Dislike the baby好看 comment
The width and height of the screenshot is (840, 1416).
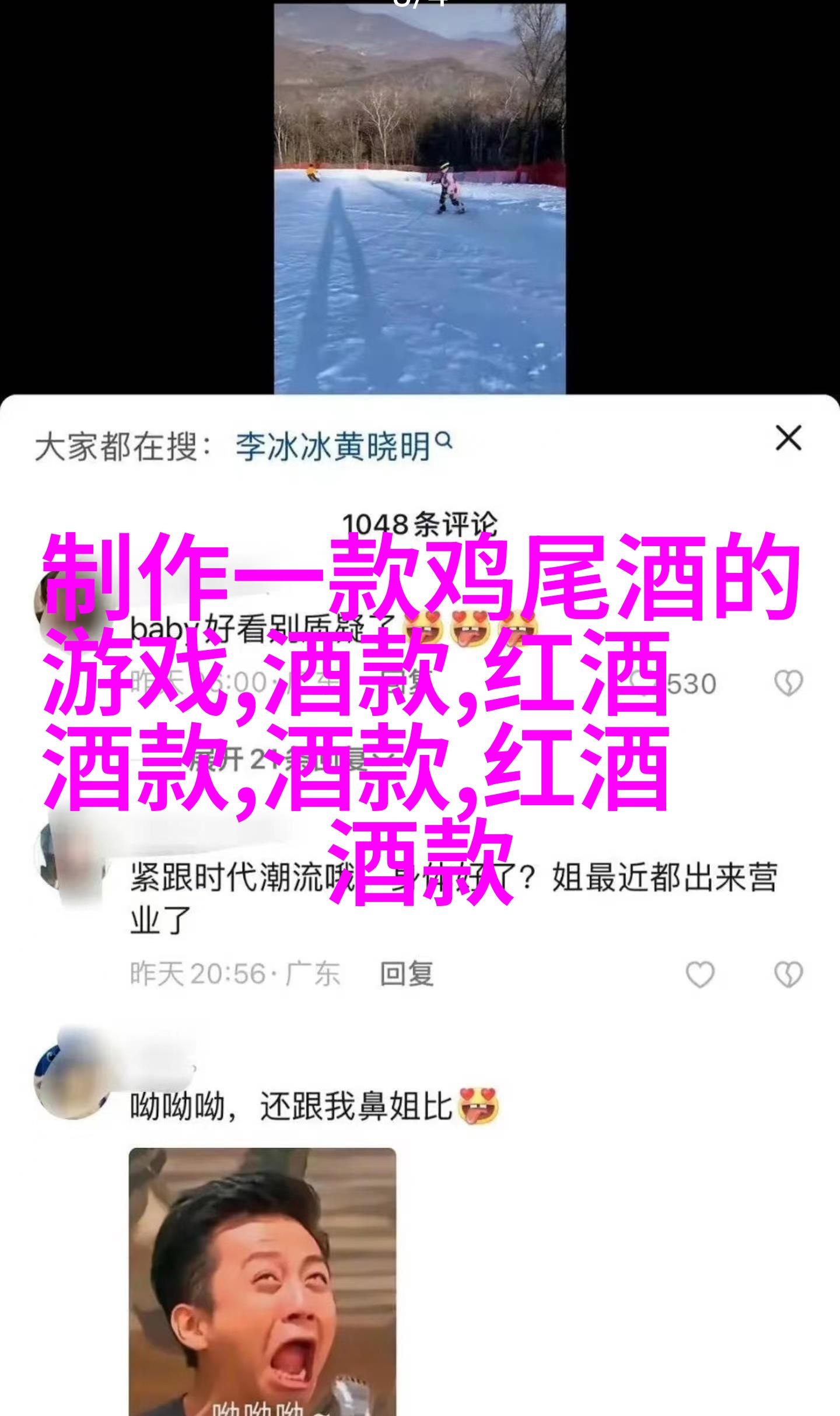788,683
